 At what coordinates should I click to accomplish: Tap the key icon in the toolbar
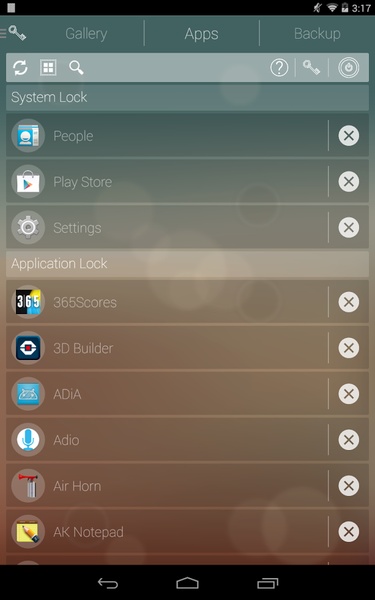click(311, 68)
